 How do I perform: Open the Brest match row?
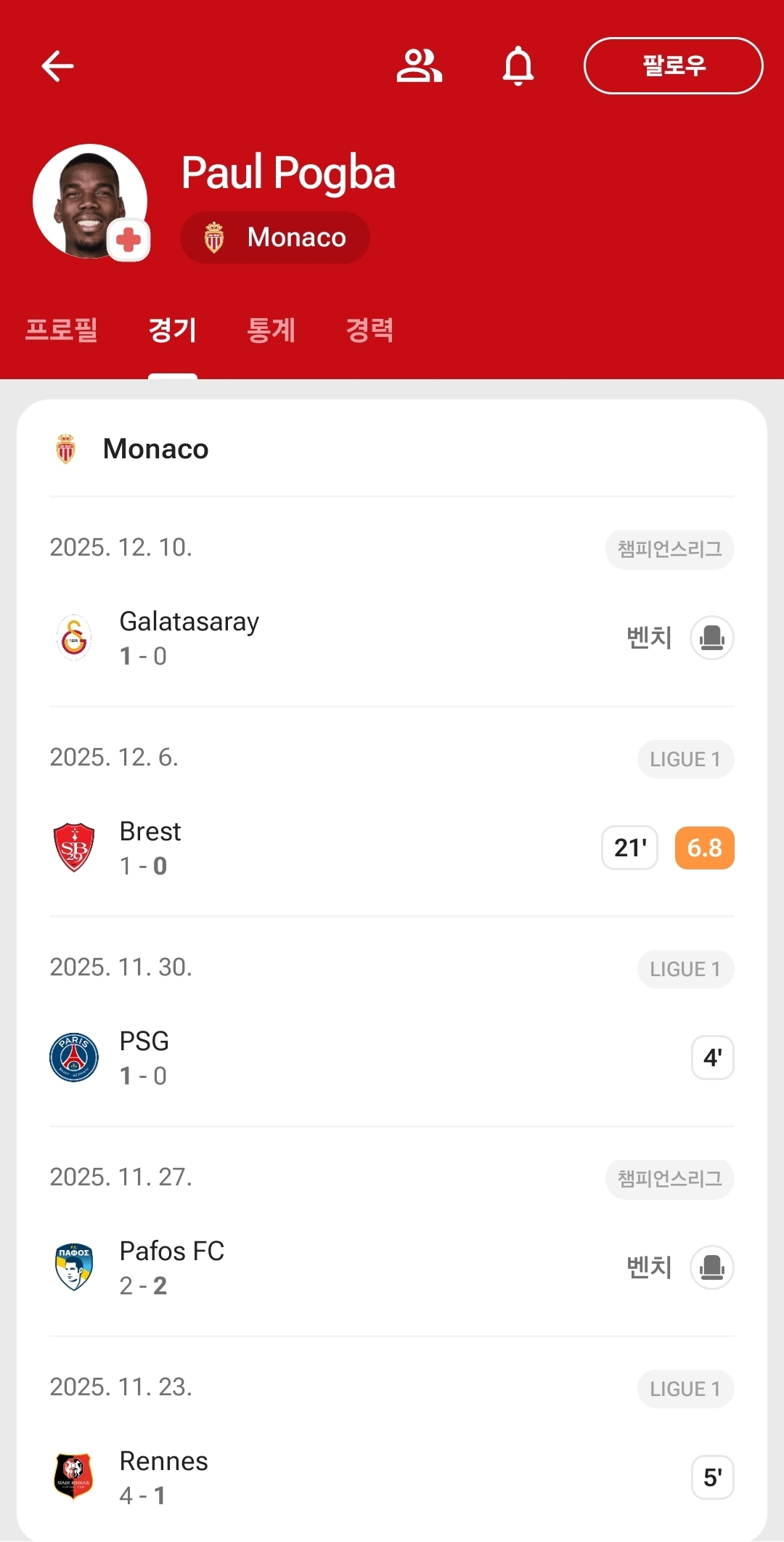coord(392,848)
